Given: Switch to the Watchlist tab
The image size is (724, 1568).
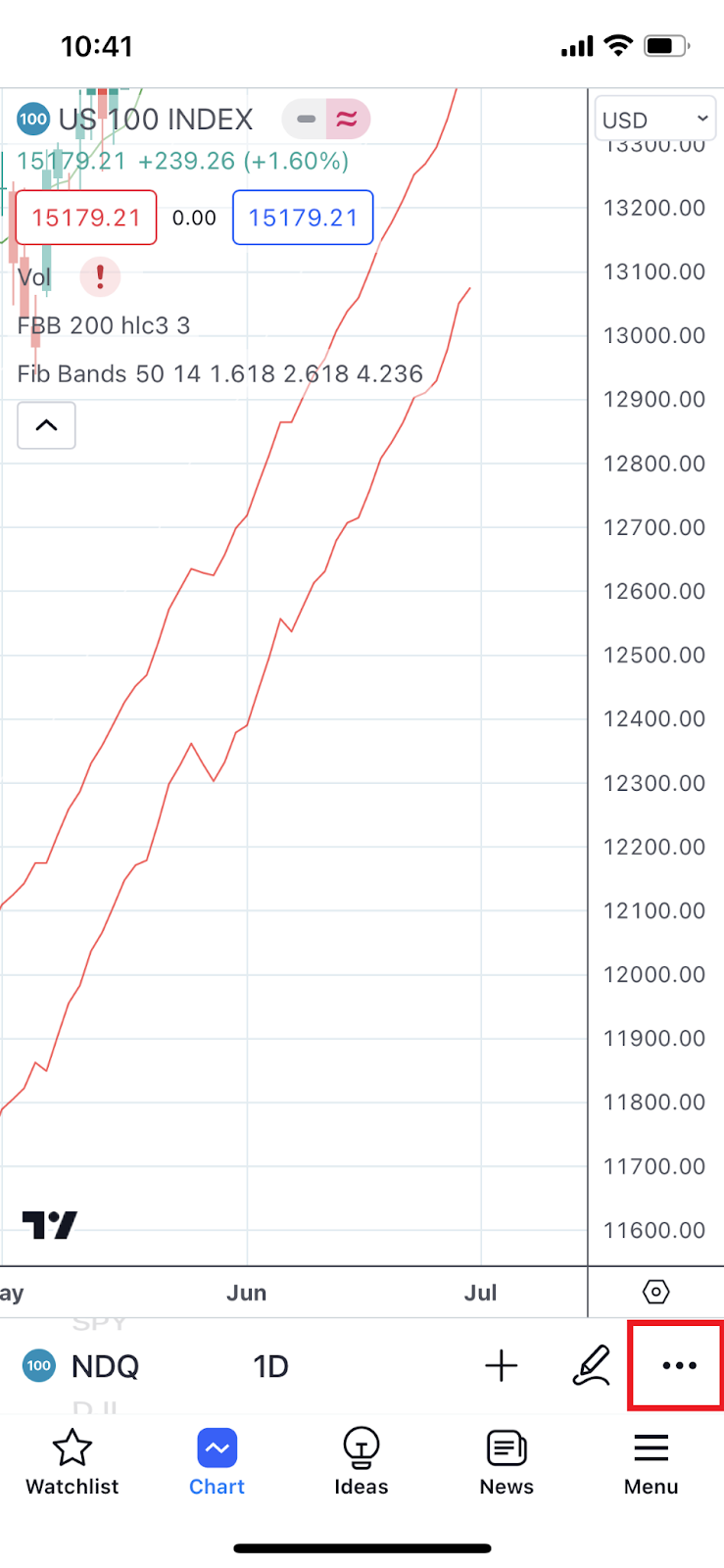Looking at the screenshot, I should (x=72, y=1462).
